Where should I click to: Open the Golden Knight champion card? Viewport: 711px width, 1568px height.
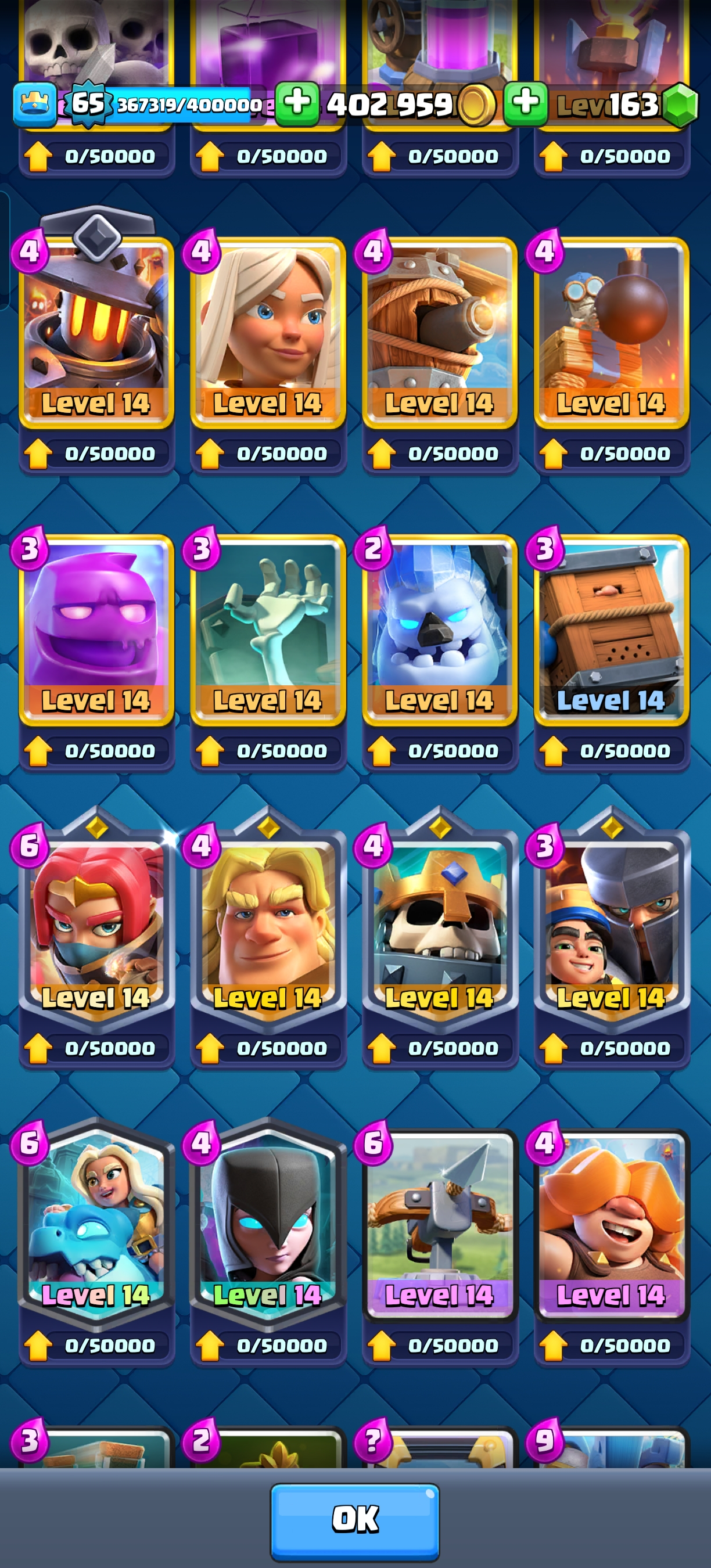coord(268,926)
